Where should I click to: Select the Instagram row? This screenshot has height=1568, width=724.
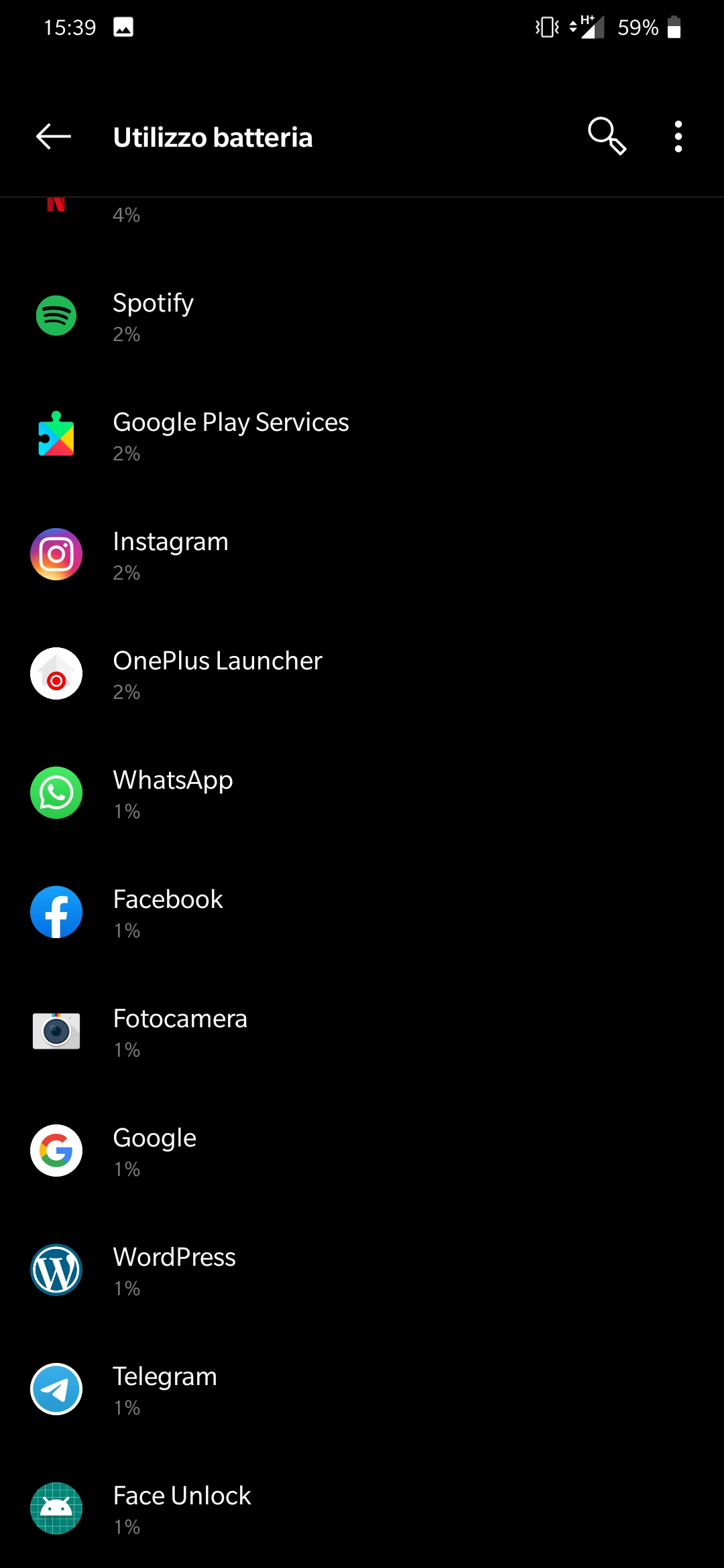click(362, 555)
